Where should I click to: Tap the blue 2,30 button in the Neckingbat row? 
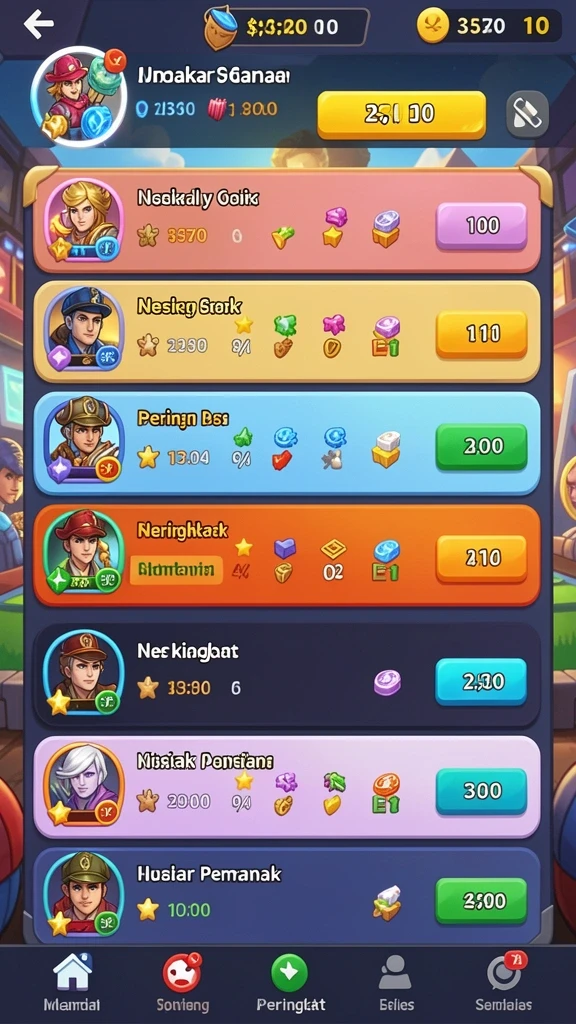tap(481, 681)
